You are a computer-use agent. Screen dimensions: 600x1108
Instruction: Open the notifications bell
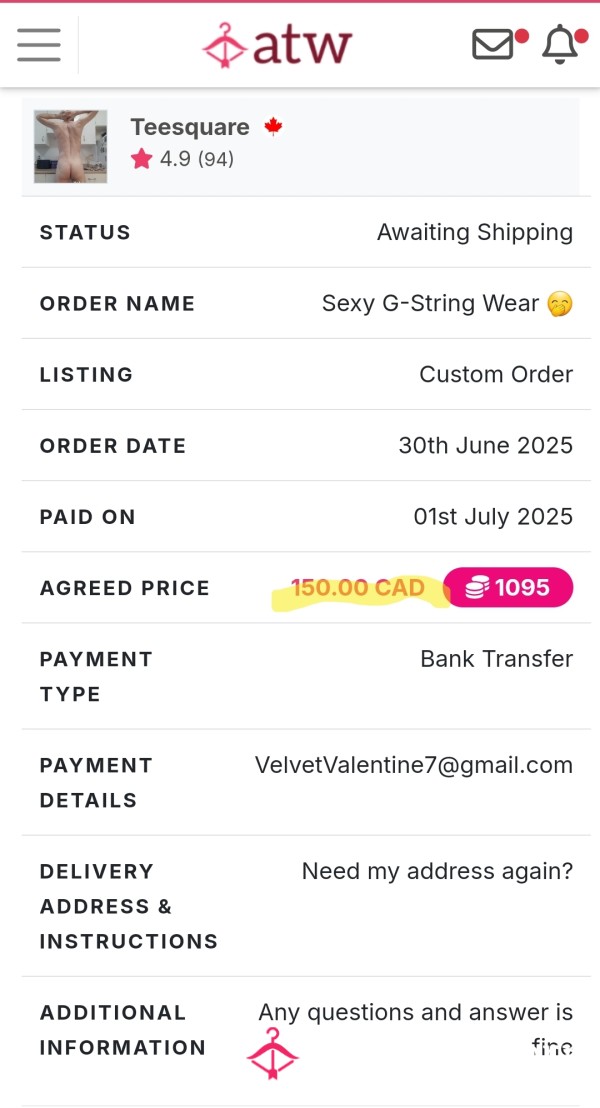pos(560,45)
